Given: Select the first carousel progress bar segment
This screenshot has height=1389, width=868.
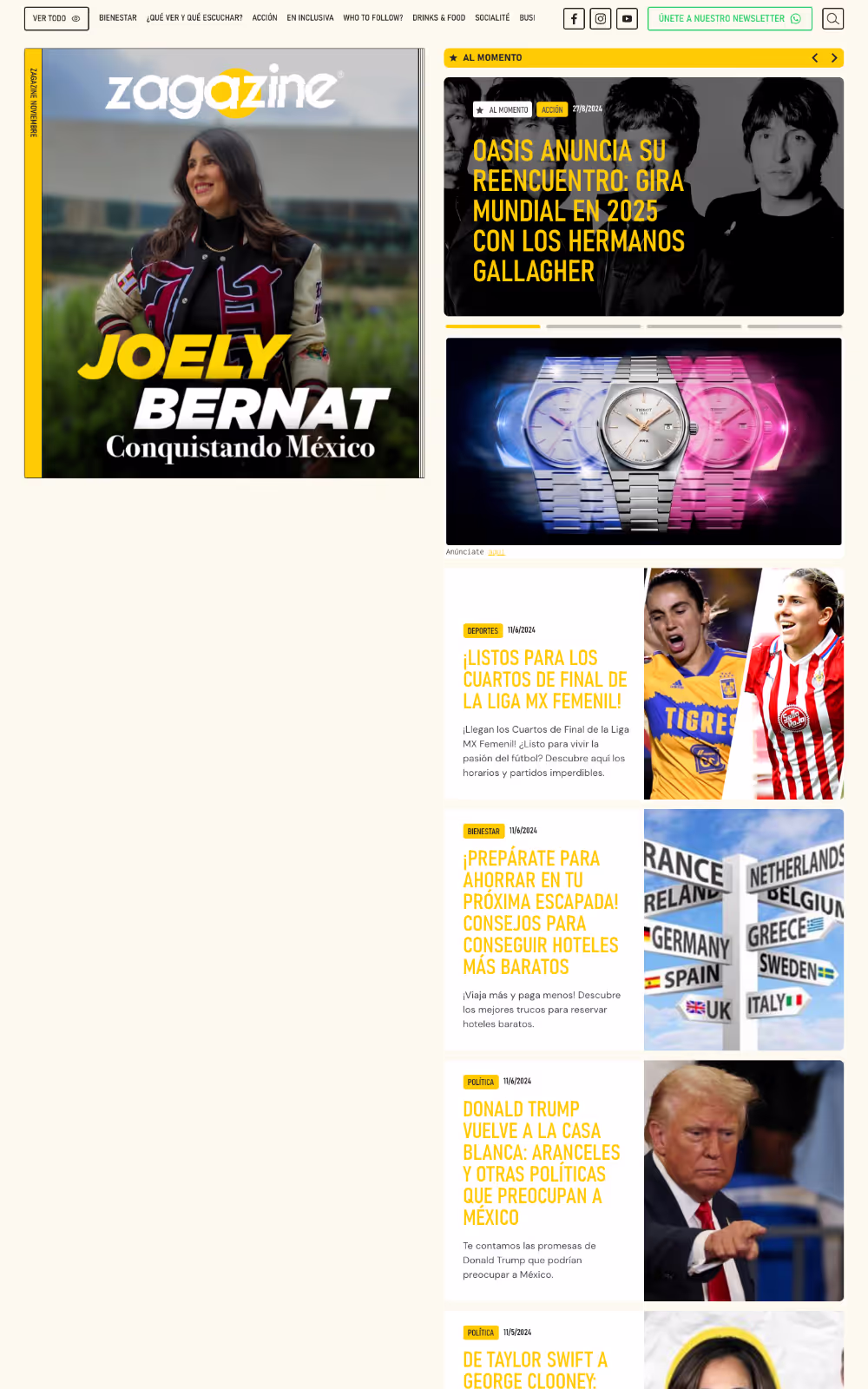Looking at the screenshot, I should point(491,326).
